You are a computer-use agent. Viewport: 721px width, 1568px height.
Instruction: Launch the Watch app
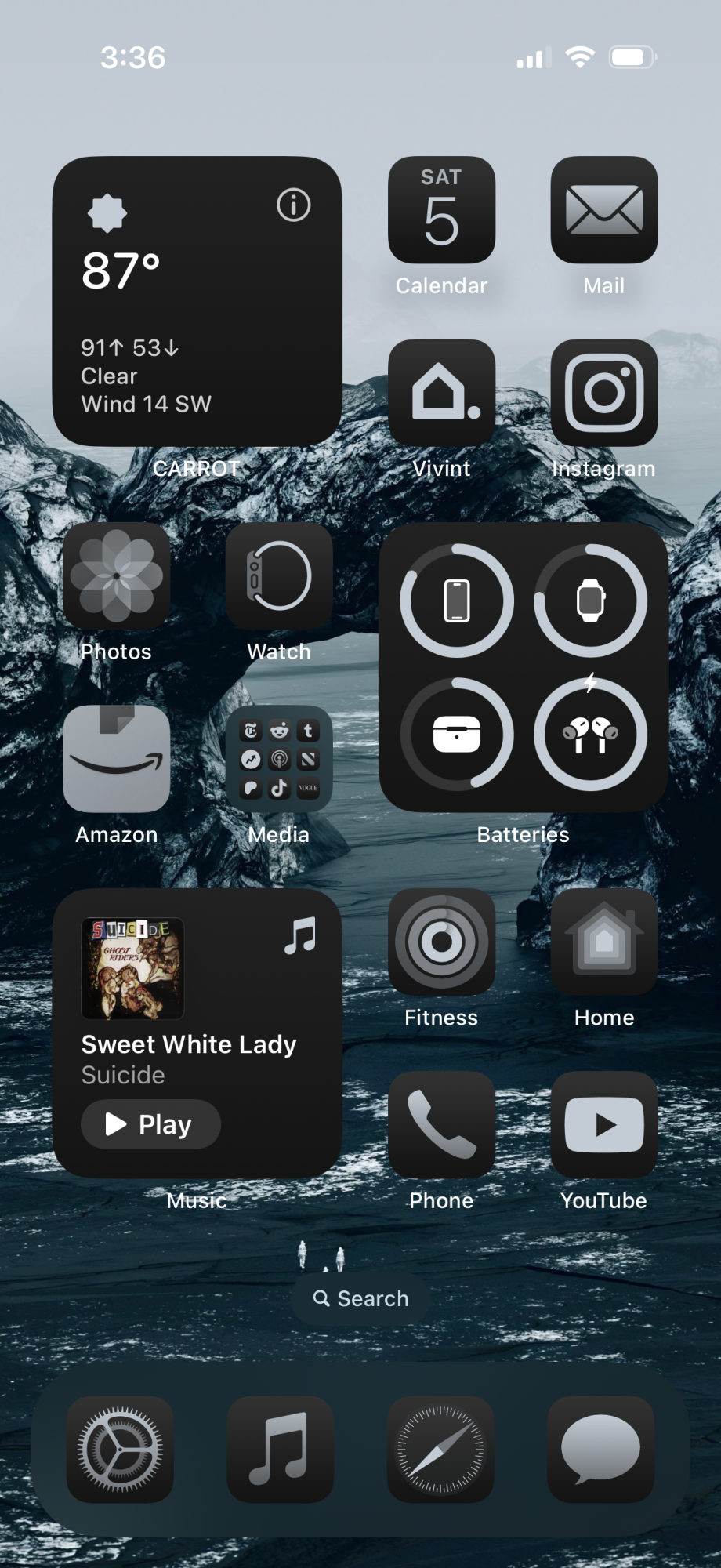click(278, 576)
